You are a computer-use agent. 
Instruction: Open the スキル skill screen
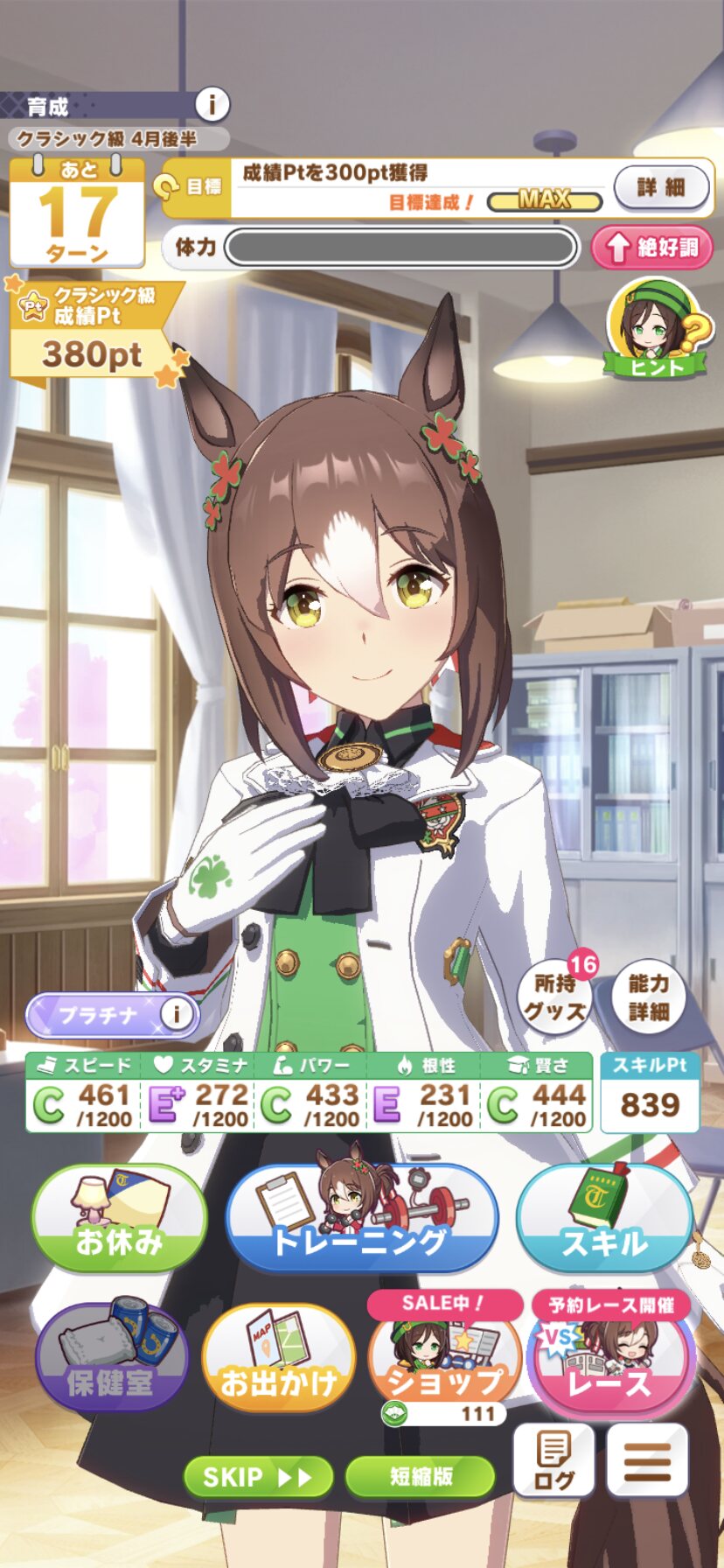pyautogui.click(x=605, y=1217)
